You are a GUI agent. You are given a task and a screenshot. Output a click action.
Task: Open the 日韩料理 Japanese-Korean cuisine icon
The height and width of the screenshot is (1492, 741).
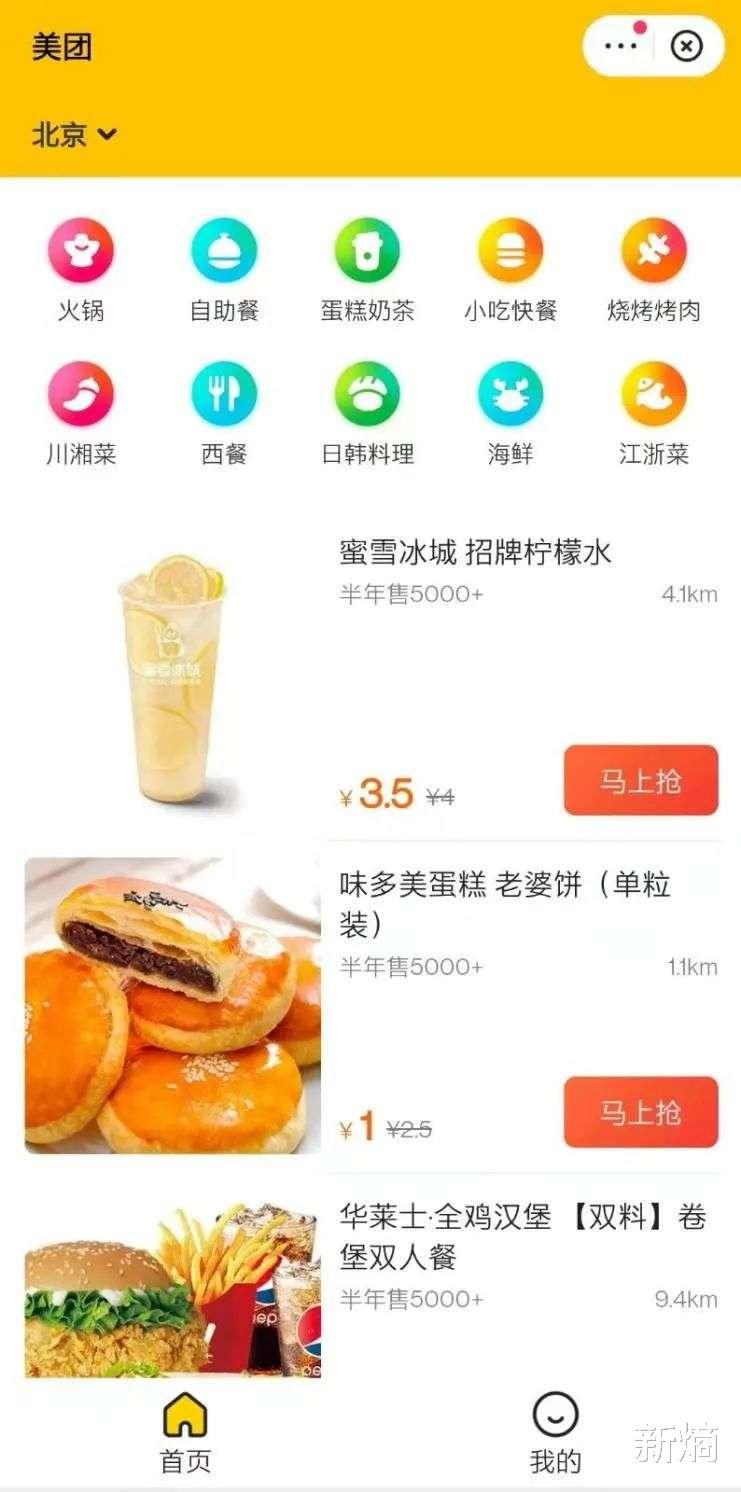click(367, 394)
